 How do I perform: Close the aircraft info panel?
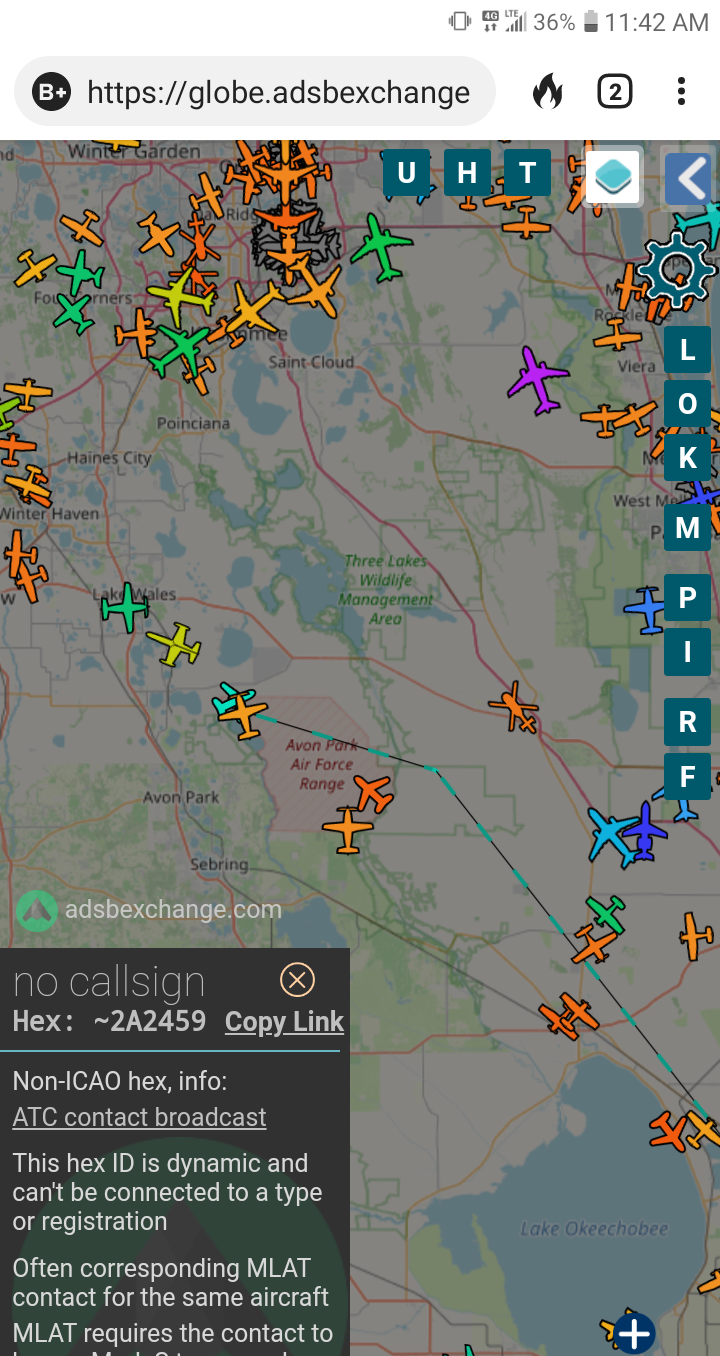297,979
